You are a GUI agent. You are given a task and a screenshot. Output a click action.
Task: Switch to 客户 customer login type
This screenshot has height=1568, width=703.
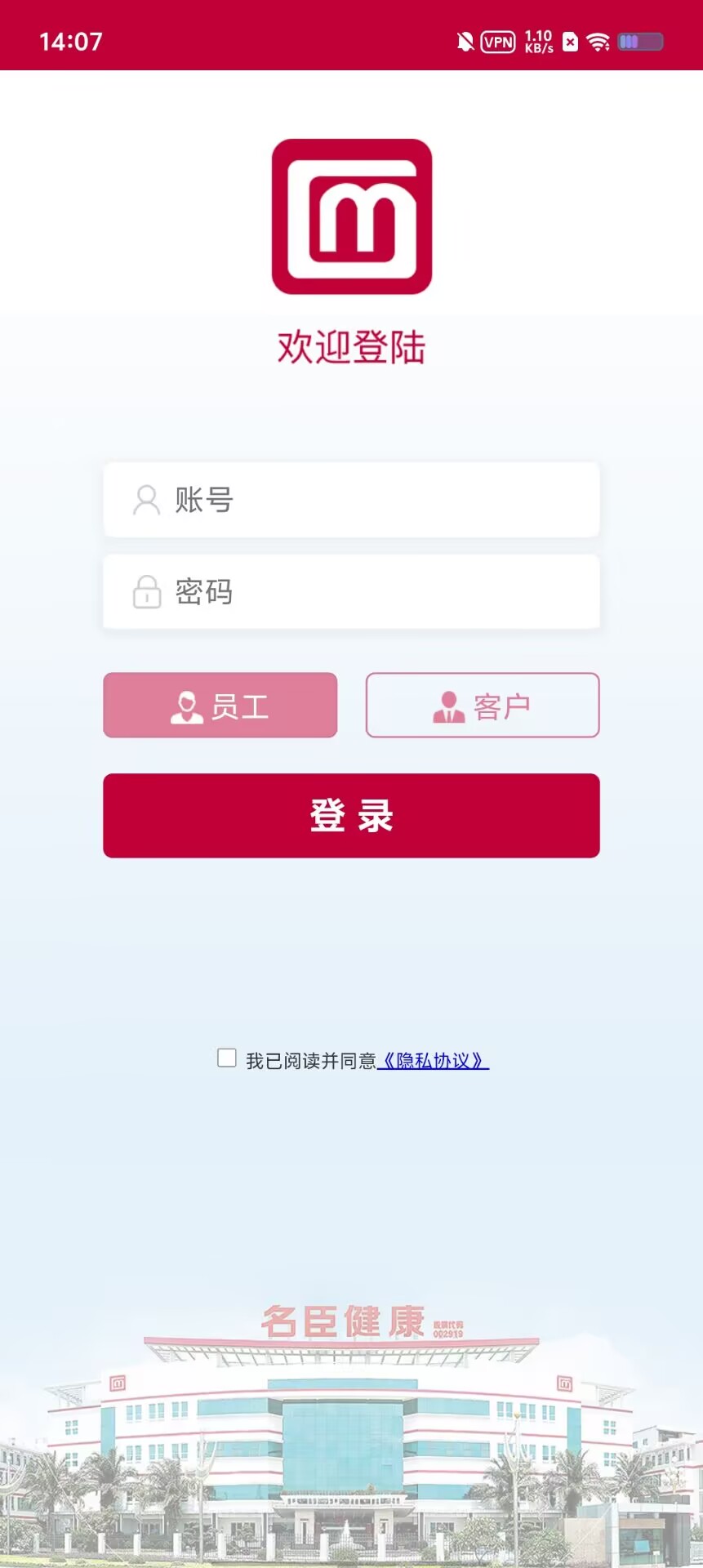pos(482,706)
